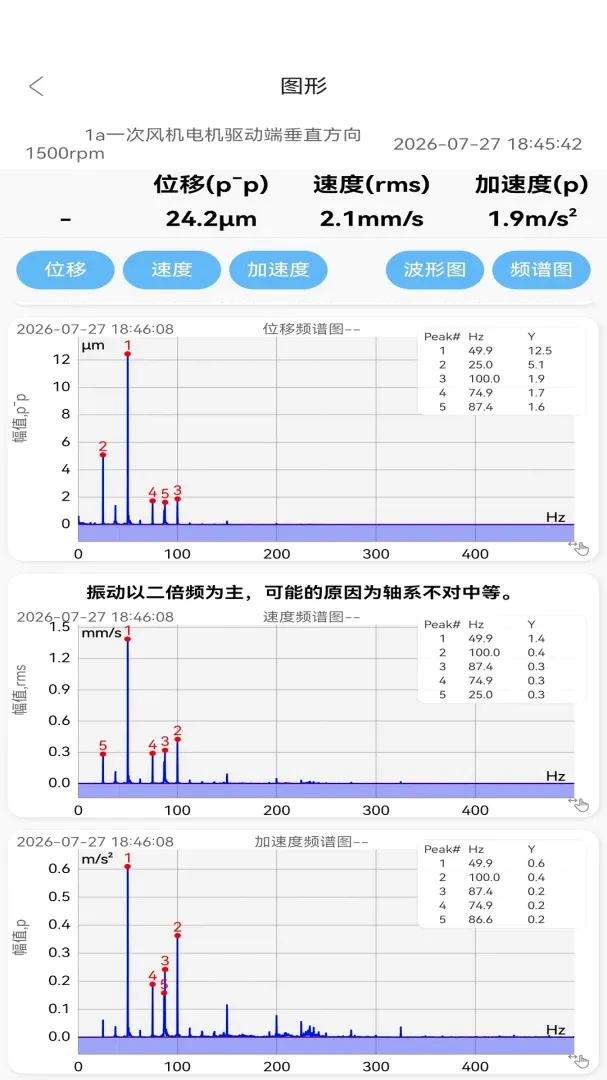Tap the pan icon on 加速度频谱图

pyautogui.click(x=579, y=1060)
